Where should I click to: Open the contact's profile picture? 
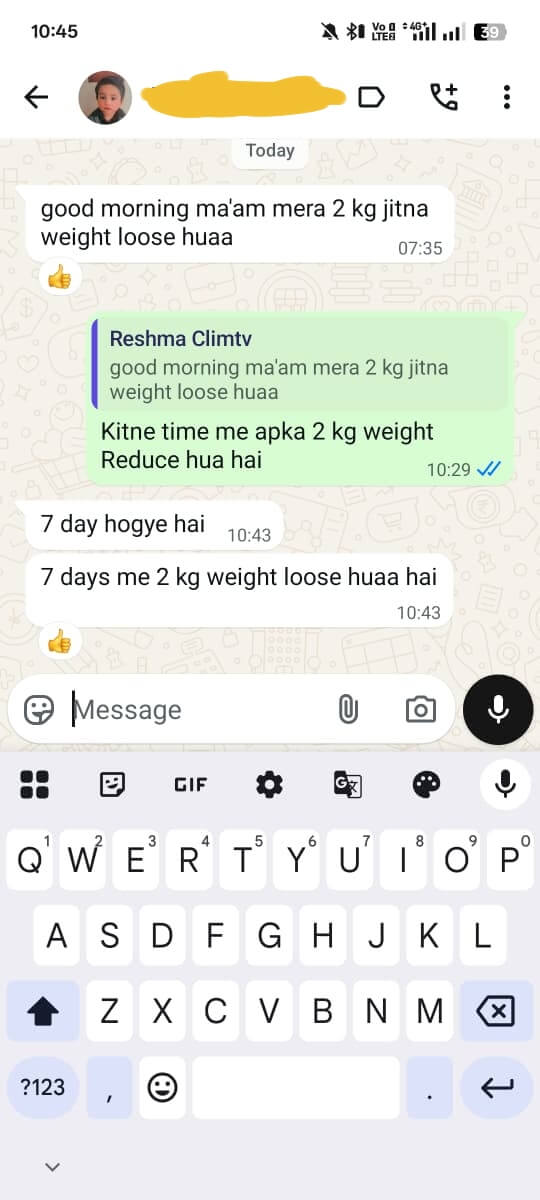point(105,97)
